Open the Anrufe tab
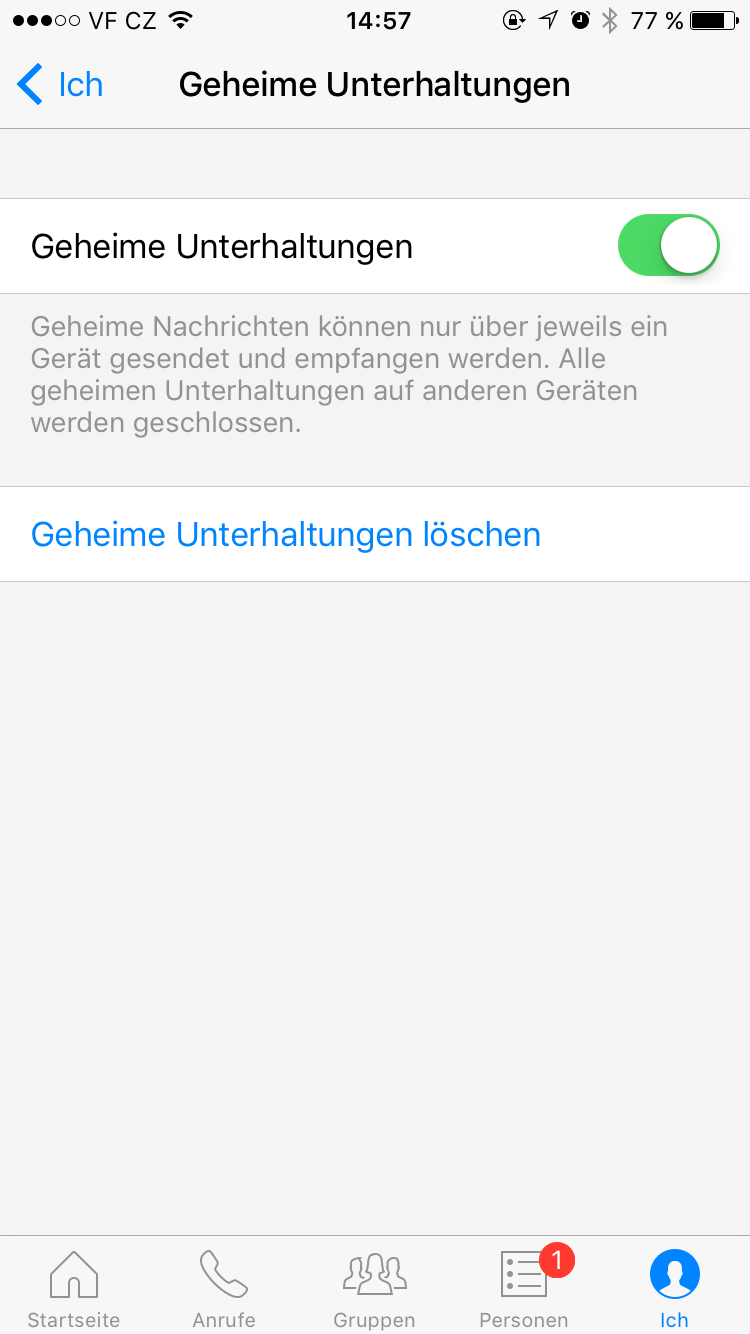This screenshot has width=750, height=1334. [x=224, y=1289]
